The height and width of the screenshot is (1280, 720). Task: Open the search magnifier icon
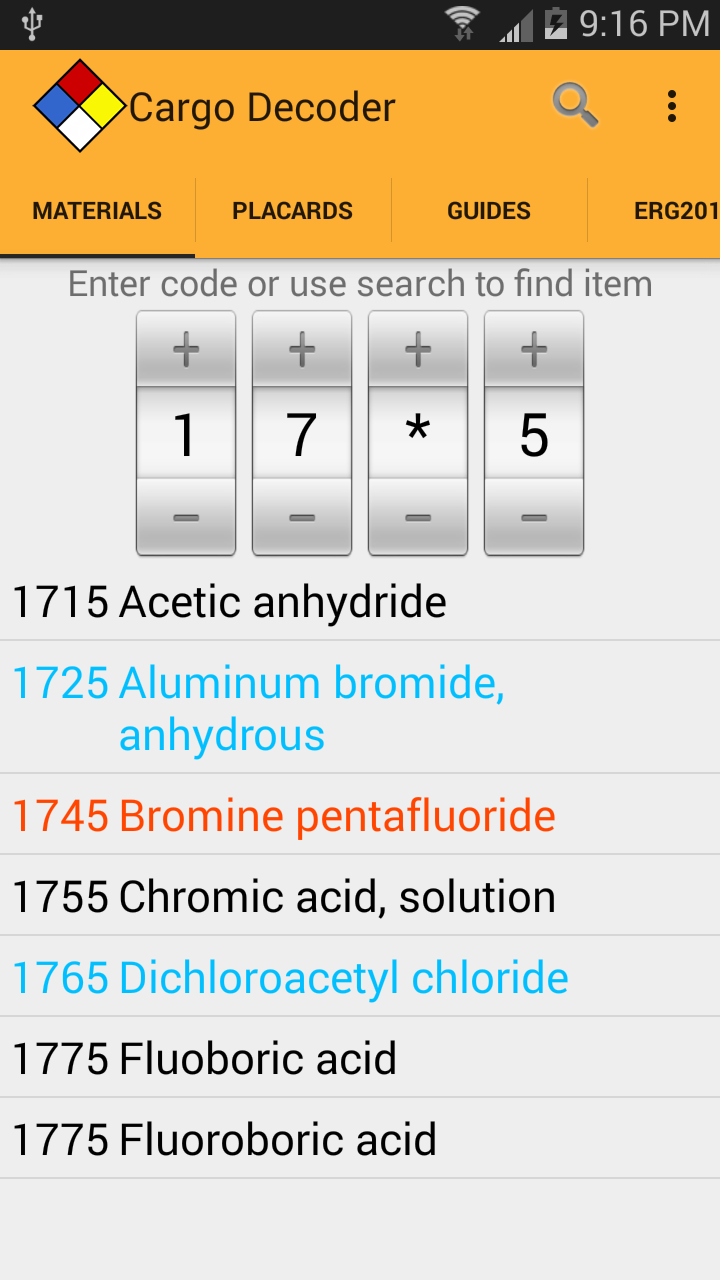coord(575,105)
